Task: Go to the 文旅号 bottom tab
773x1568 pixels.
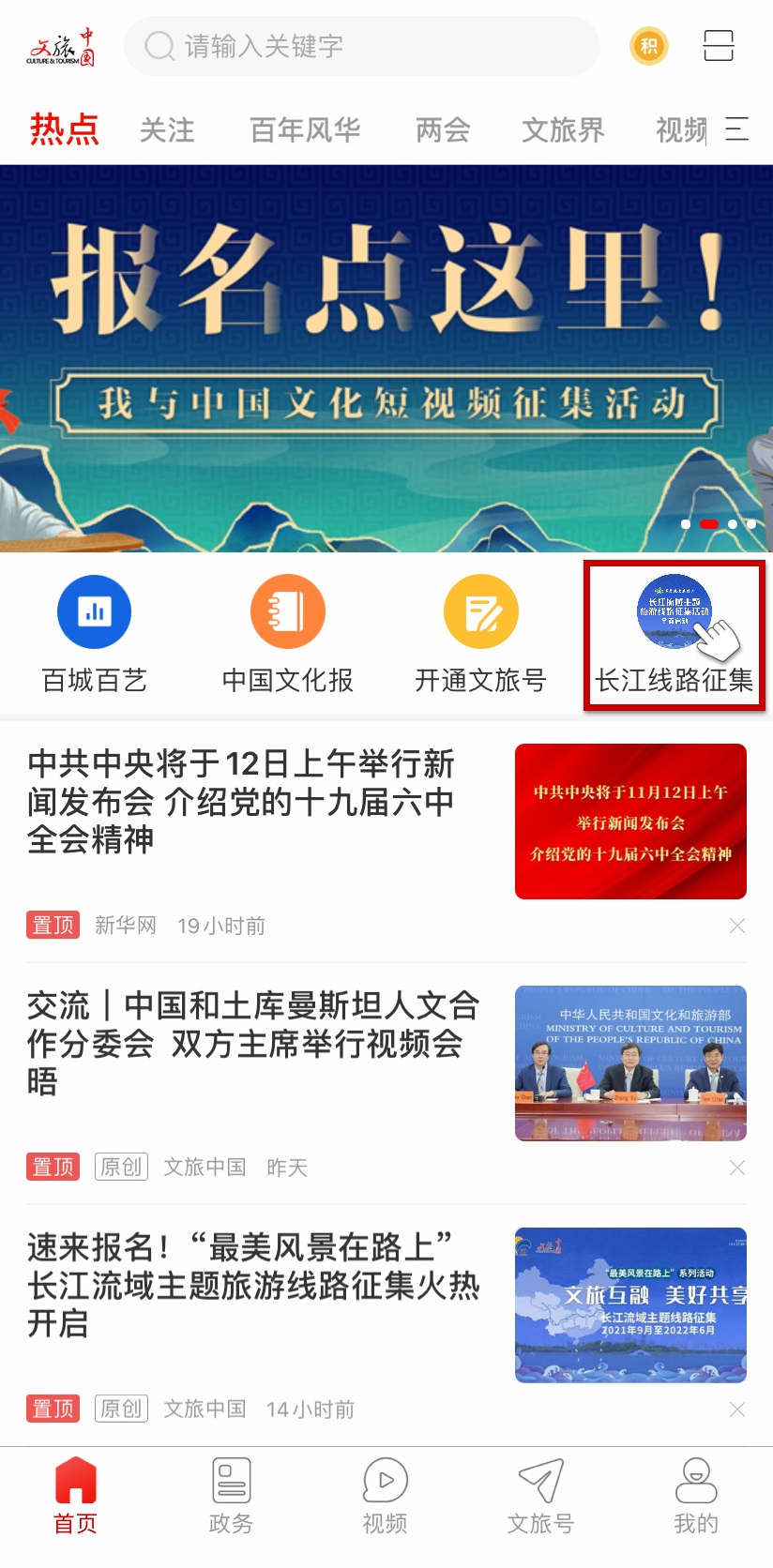Action: pos(540,1495)
